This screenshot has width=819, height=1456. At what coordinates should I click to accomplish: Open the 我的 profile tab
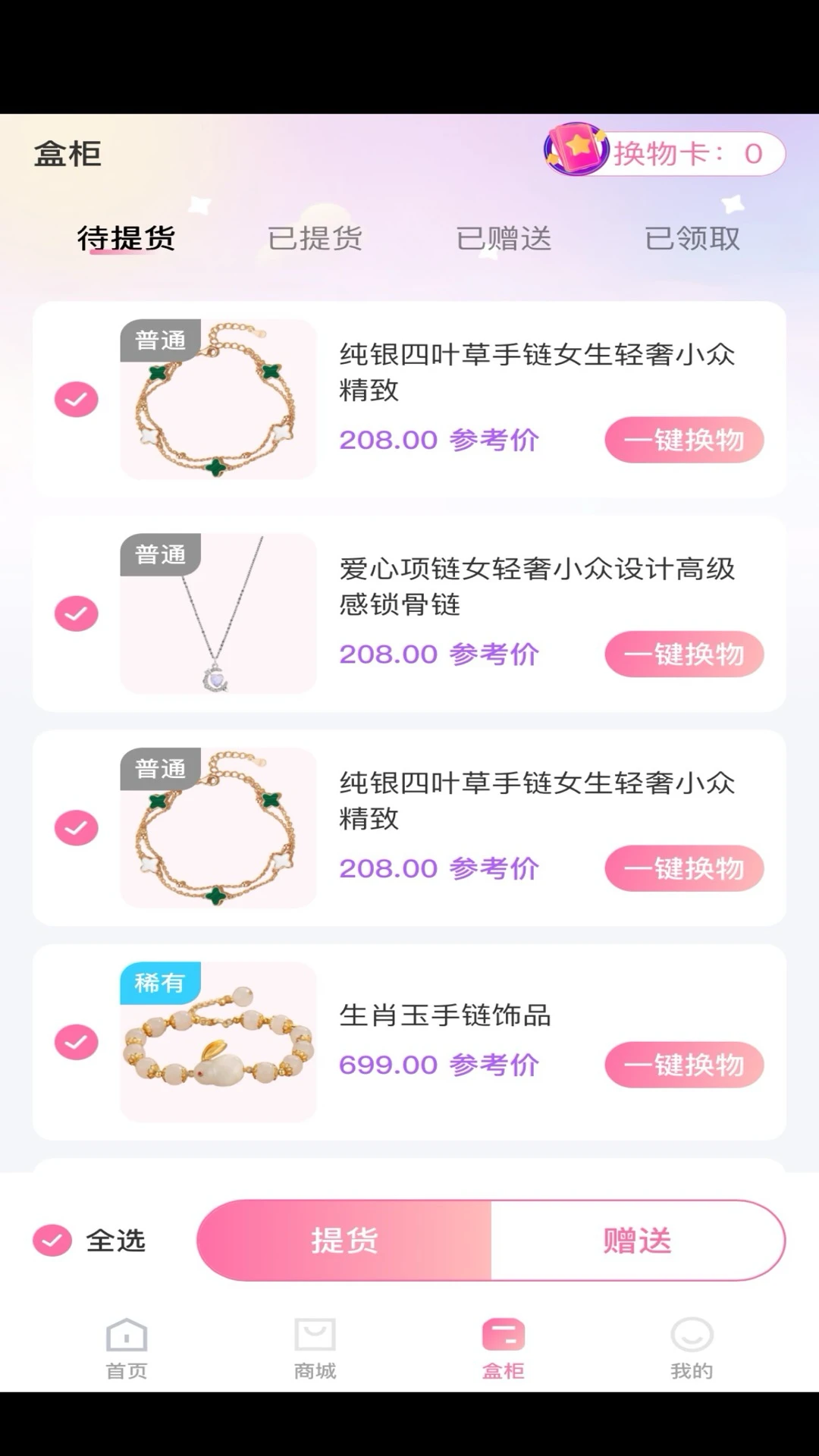(x=692, y=1348)
